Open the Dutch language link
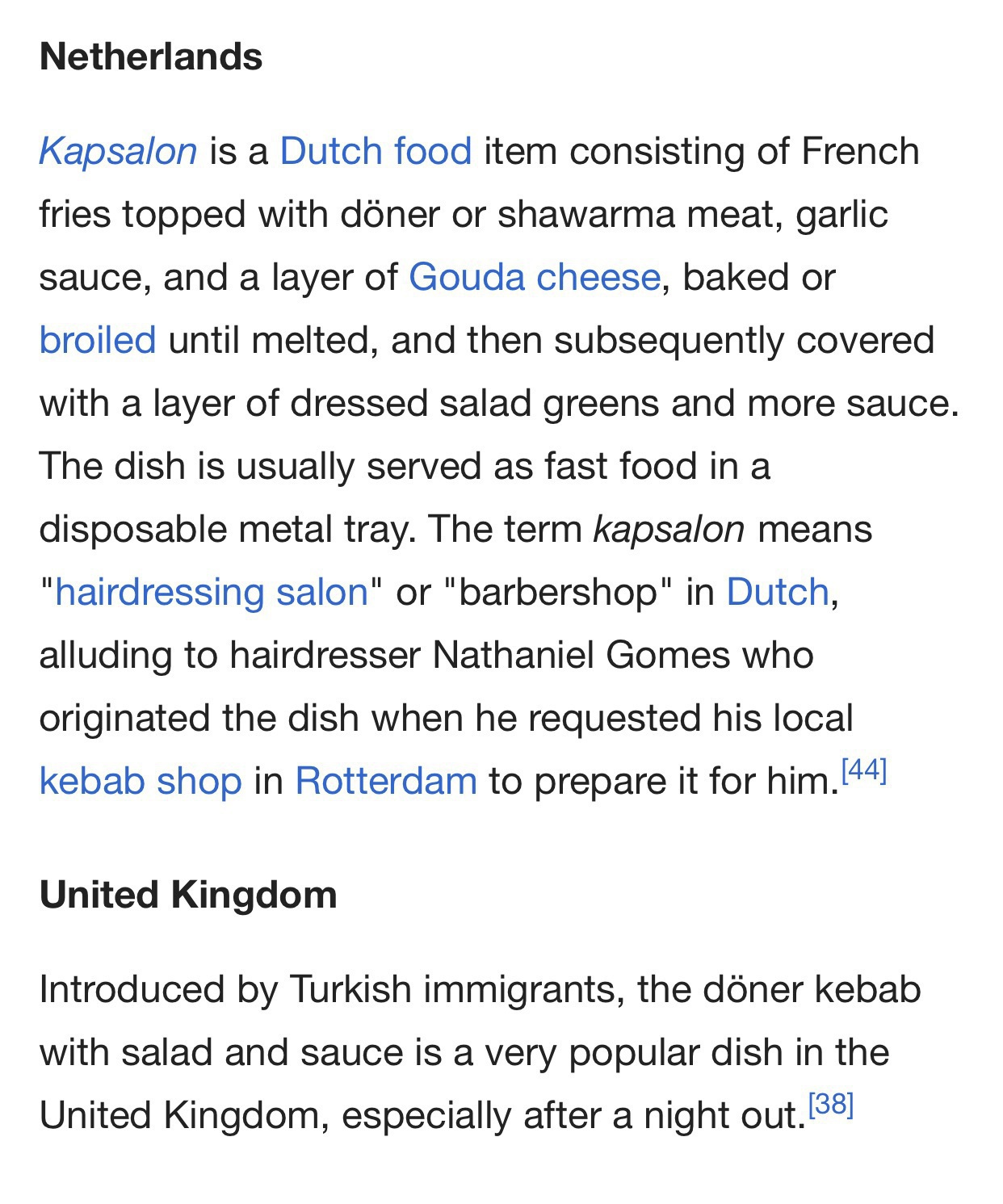 tap(778, 593)
